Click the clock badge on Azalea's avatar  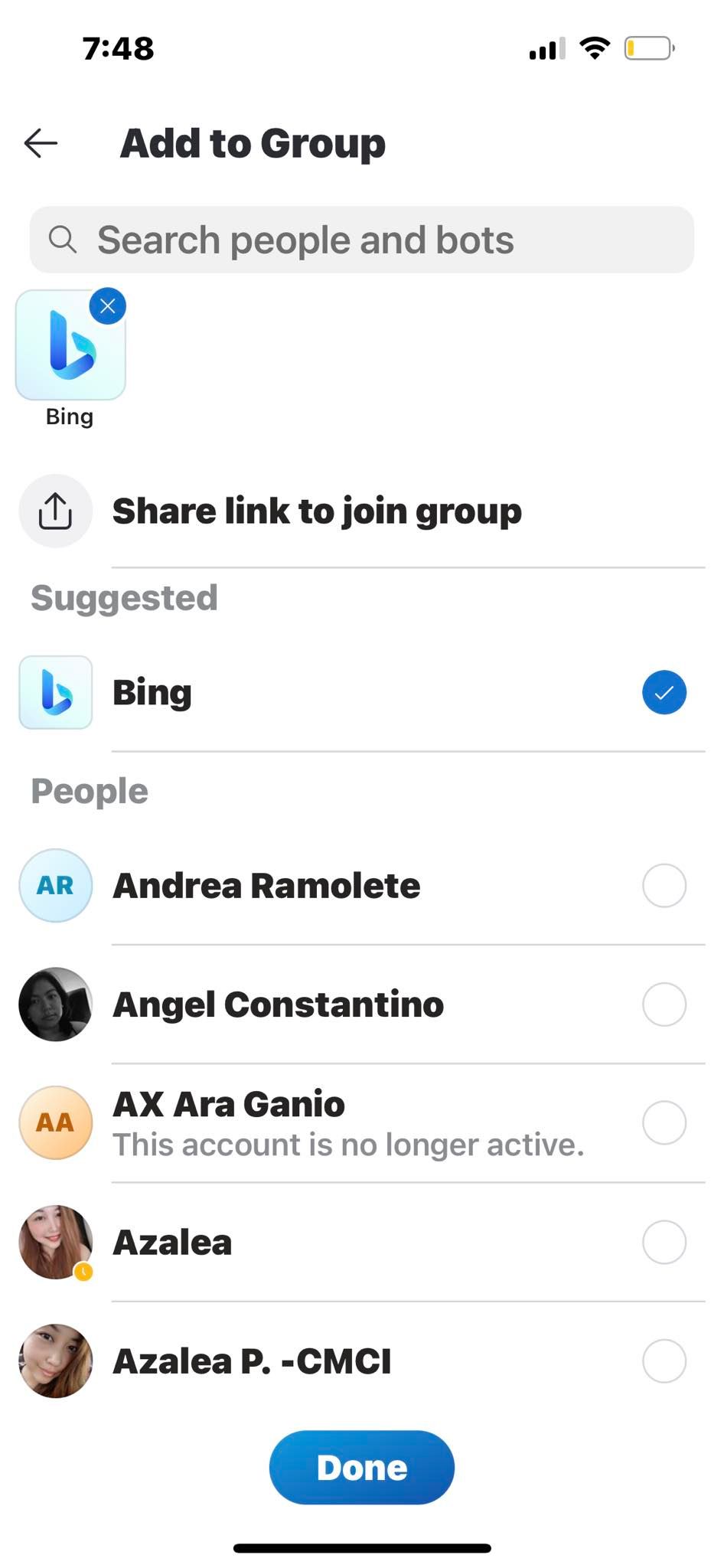[x=83, y=1271]
